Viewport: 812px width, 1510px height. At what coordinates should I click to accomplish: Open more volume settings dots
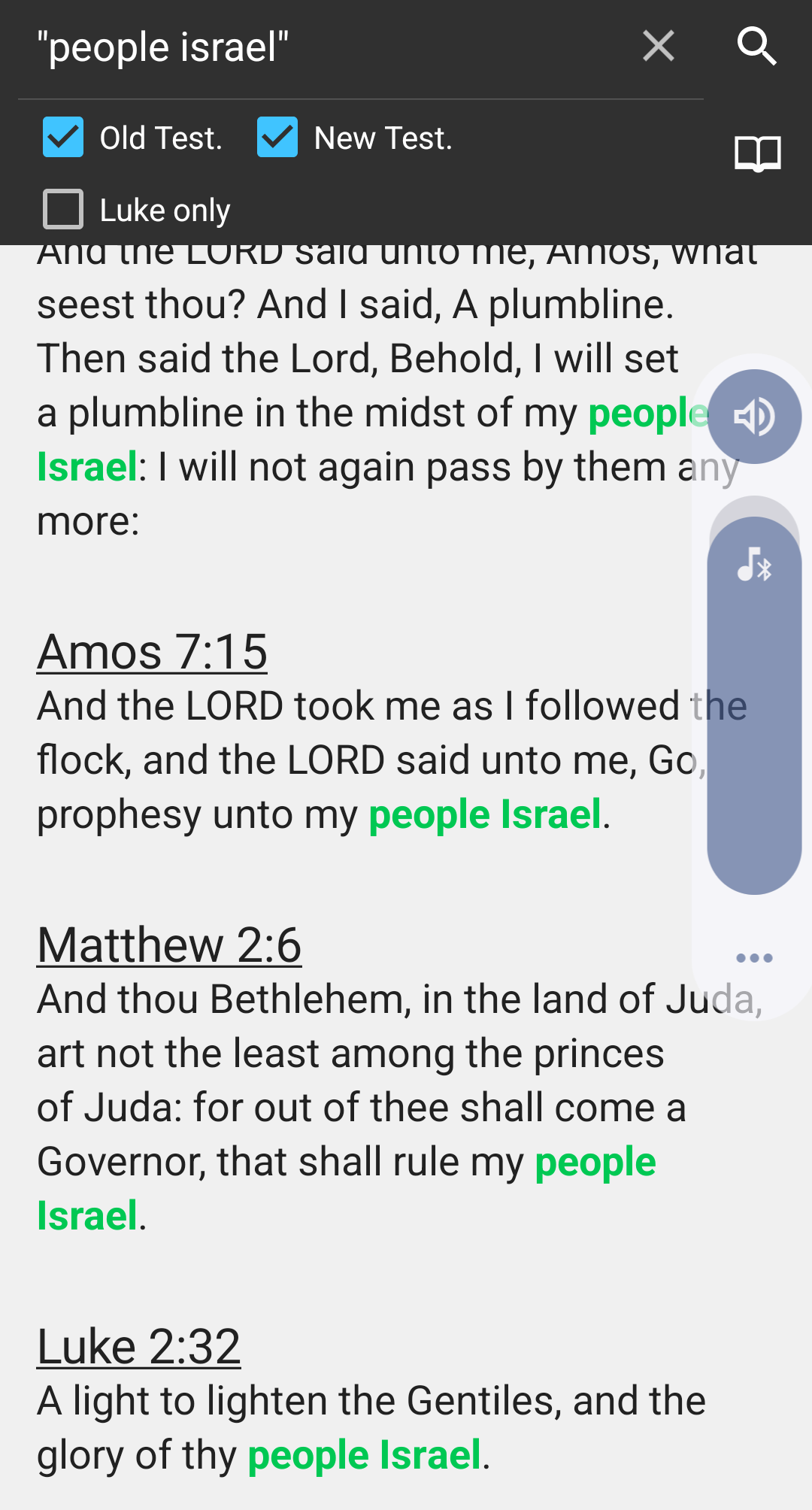coord(754,958)
